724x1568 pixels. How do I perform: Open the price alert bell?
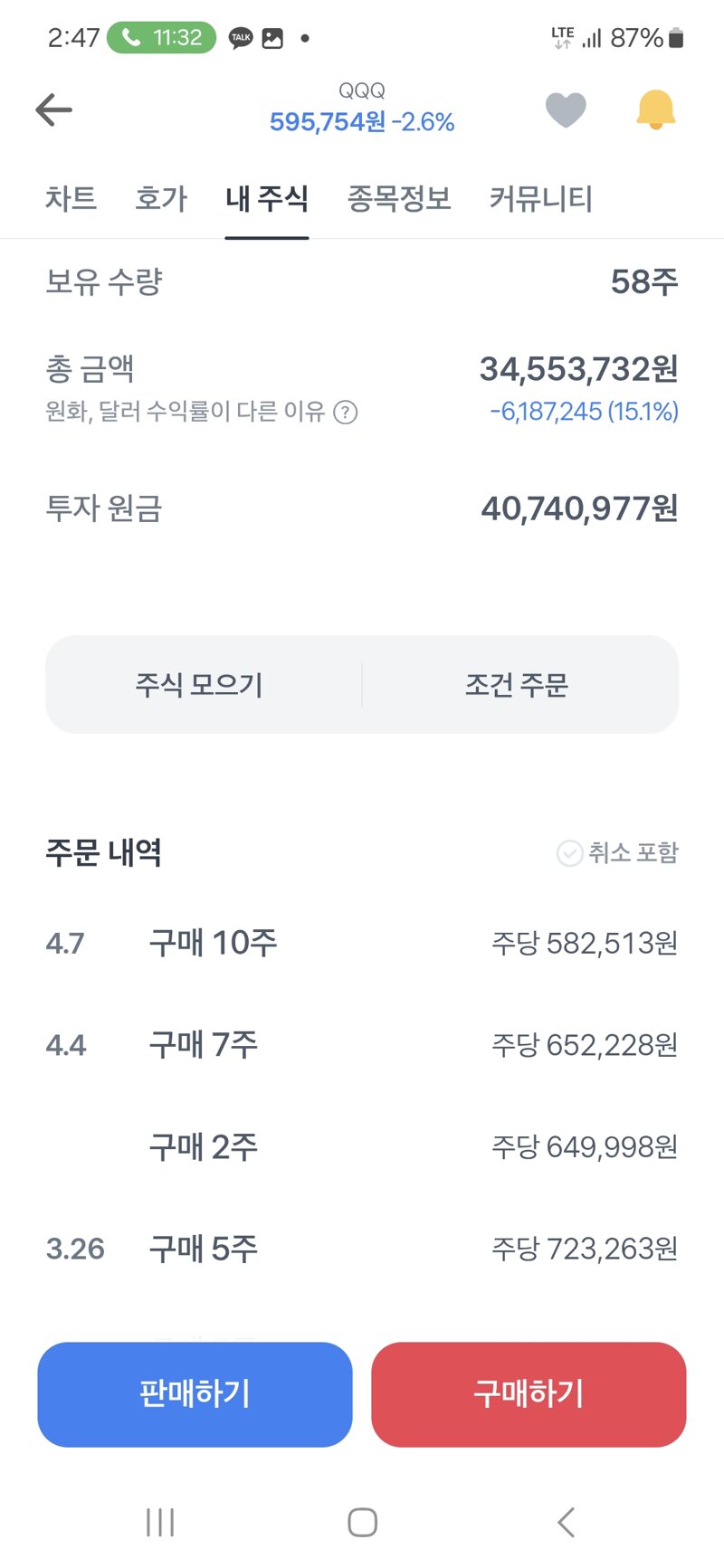[655, 110]
